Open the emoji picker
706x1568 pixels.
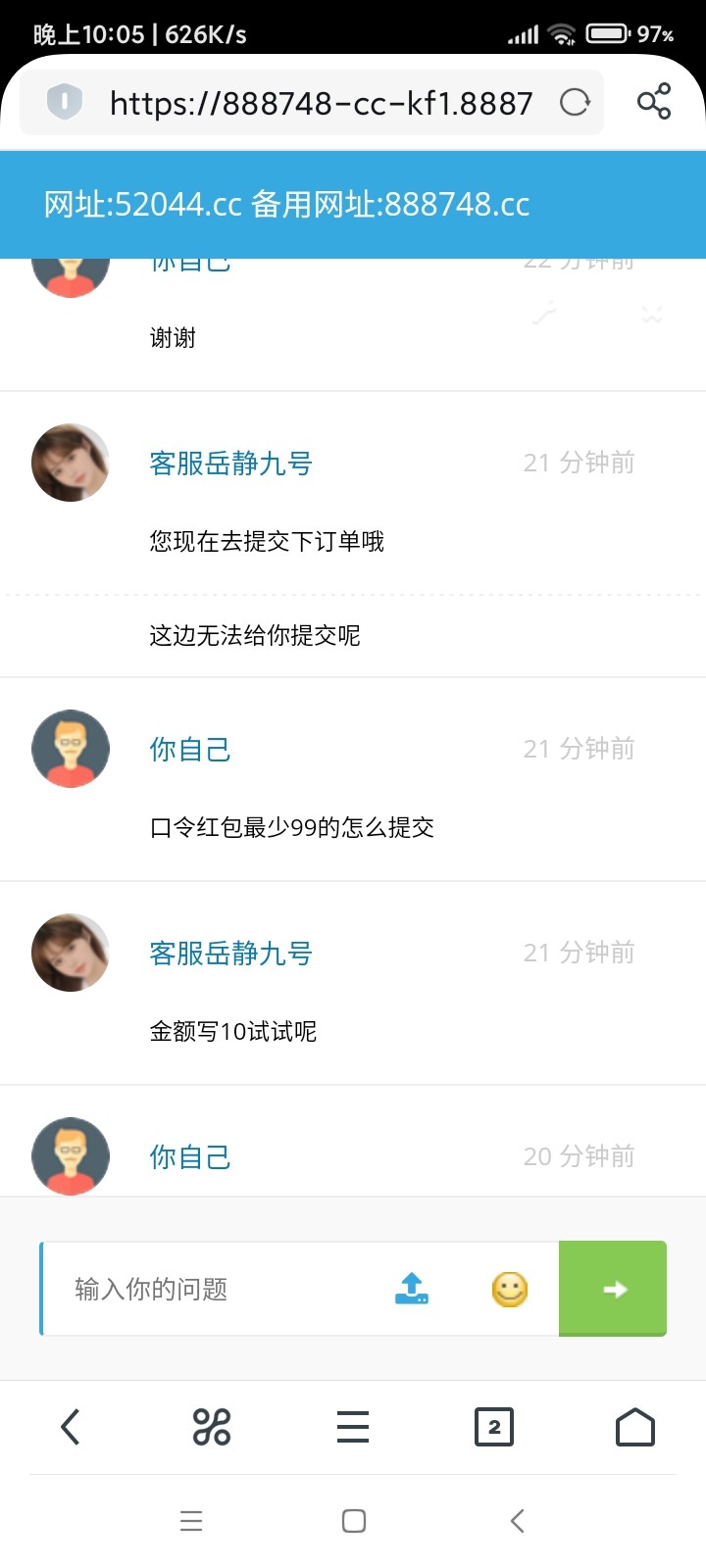(x=508, y=1289)
